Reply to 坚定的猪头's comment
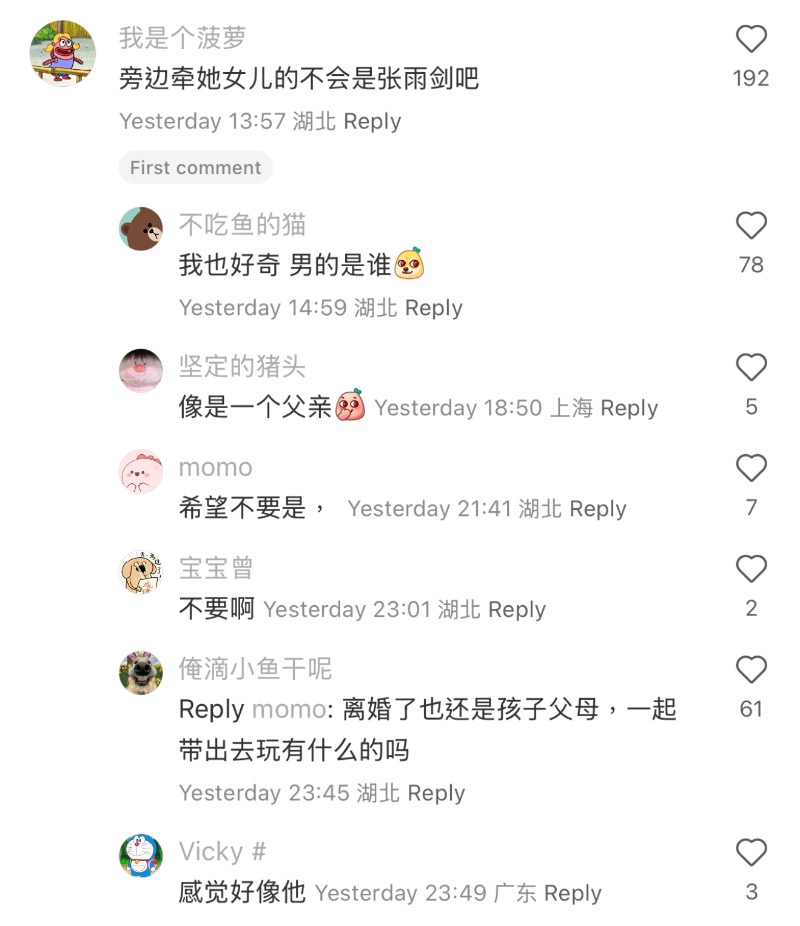Image resolution: width=800 pixels, height=926 pixels. [x=629, y=408]
